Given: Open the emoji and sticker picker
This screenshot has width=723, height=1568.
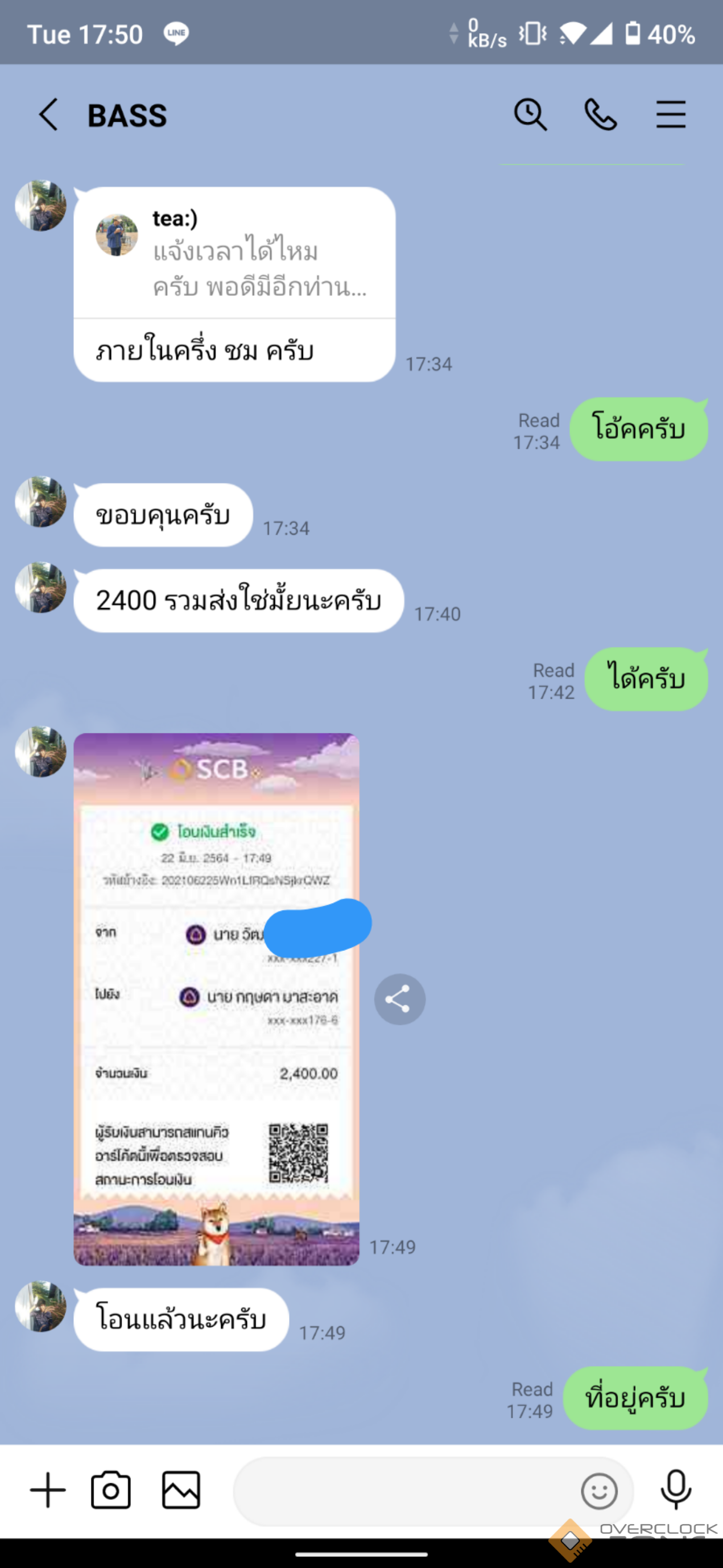Looking at the screenshot, I should point(599,1491).
